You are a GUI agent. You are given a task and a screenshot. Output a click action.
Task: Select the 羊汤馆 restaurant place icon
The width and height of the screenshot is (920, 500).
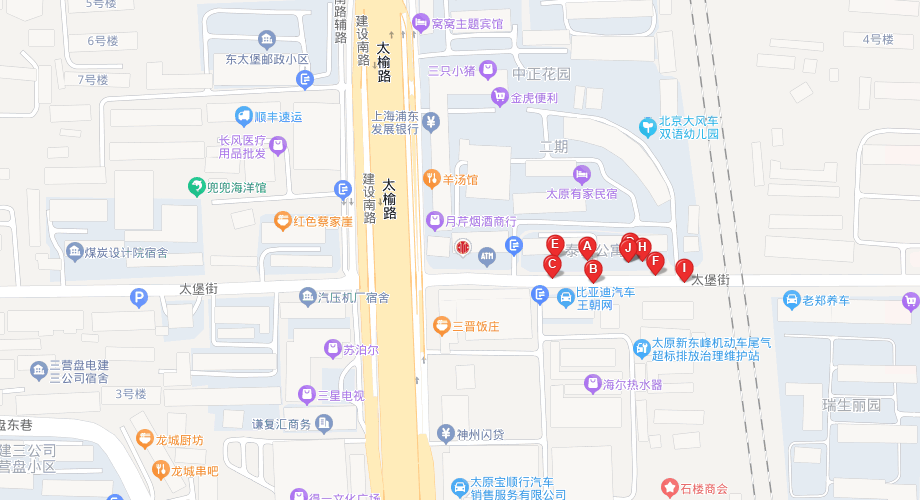tap(432, 179)
